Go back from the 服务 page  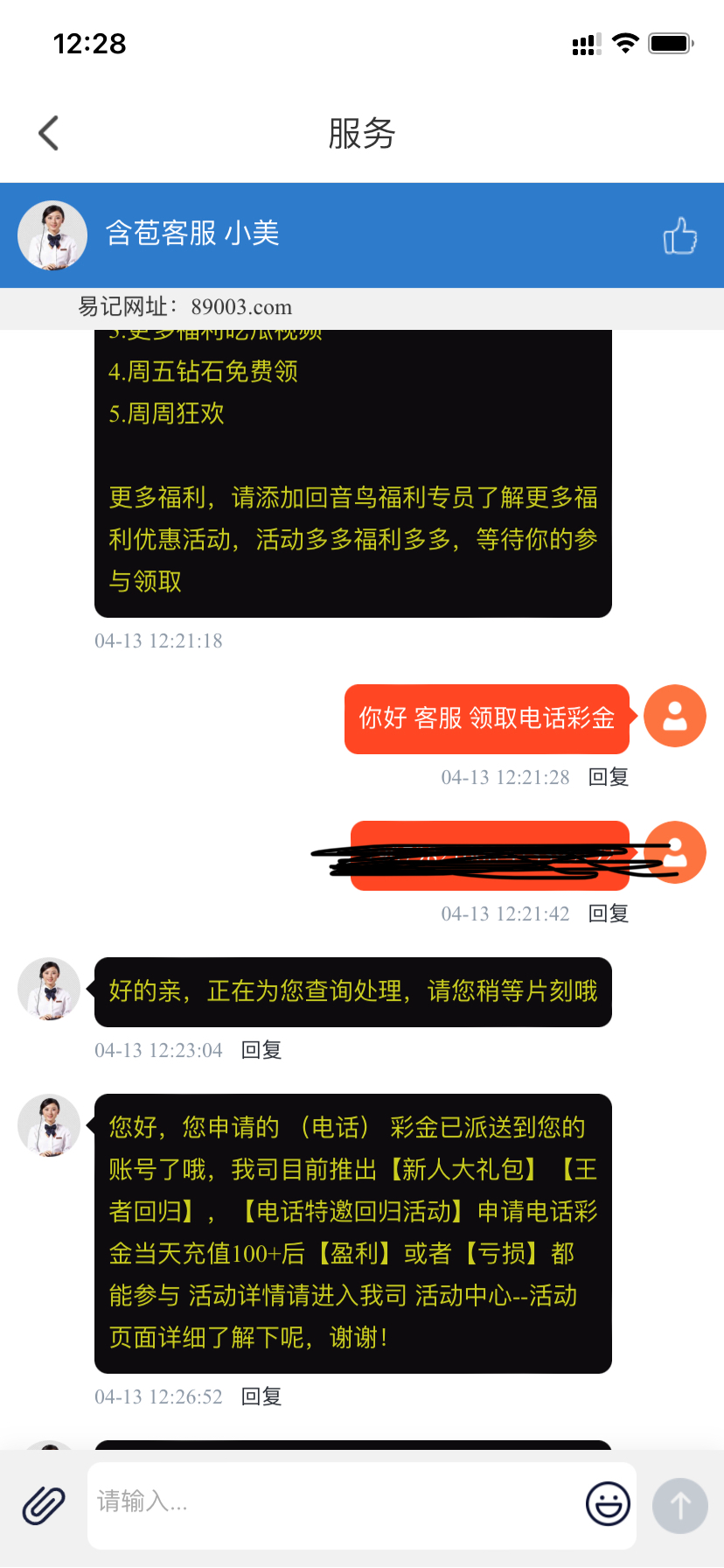(49, 133)
